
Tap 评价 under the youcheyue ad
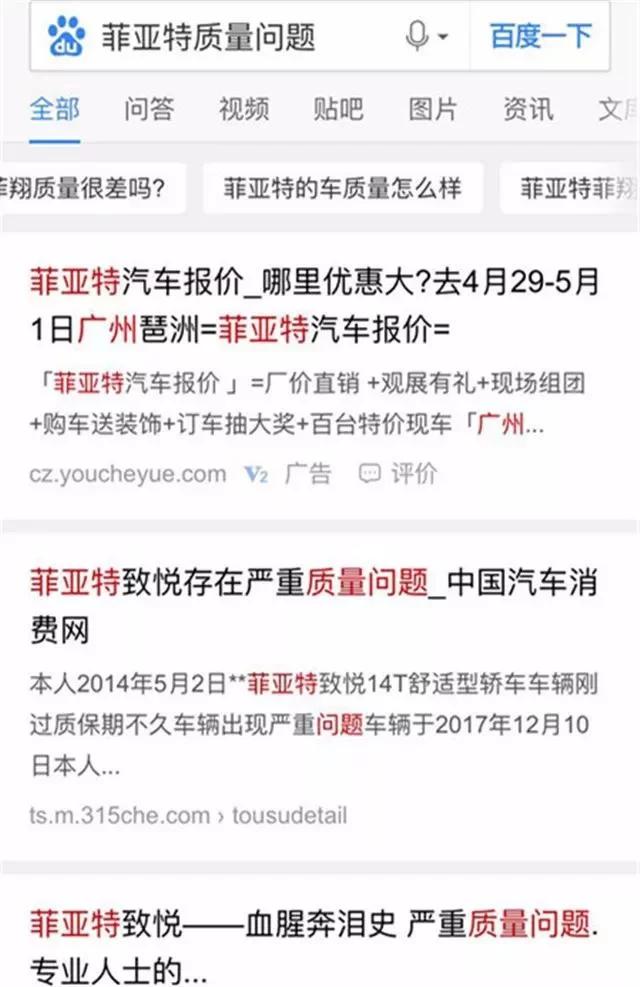tap(400, 473)
